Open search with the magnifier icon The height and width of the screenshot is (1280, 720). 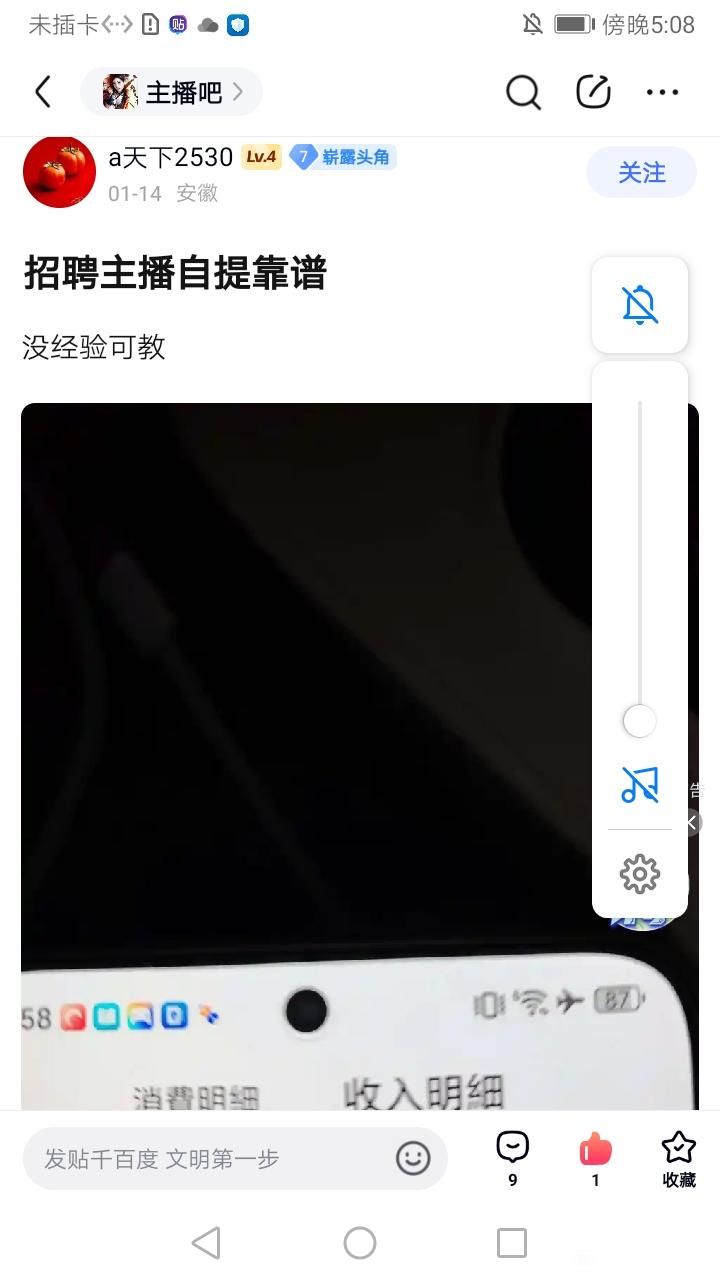tap(523, 92)
